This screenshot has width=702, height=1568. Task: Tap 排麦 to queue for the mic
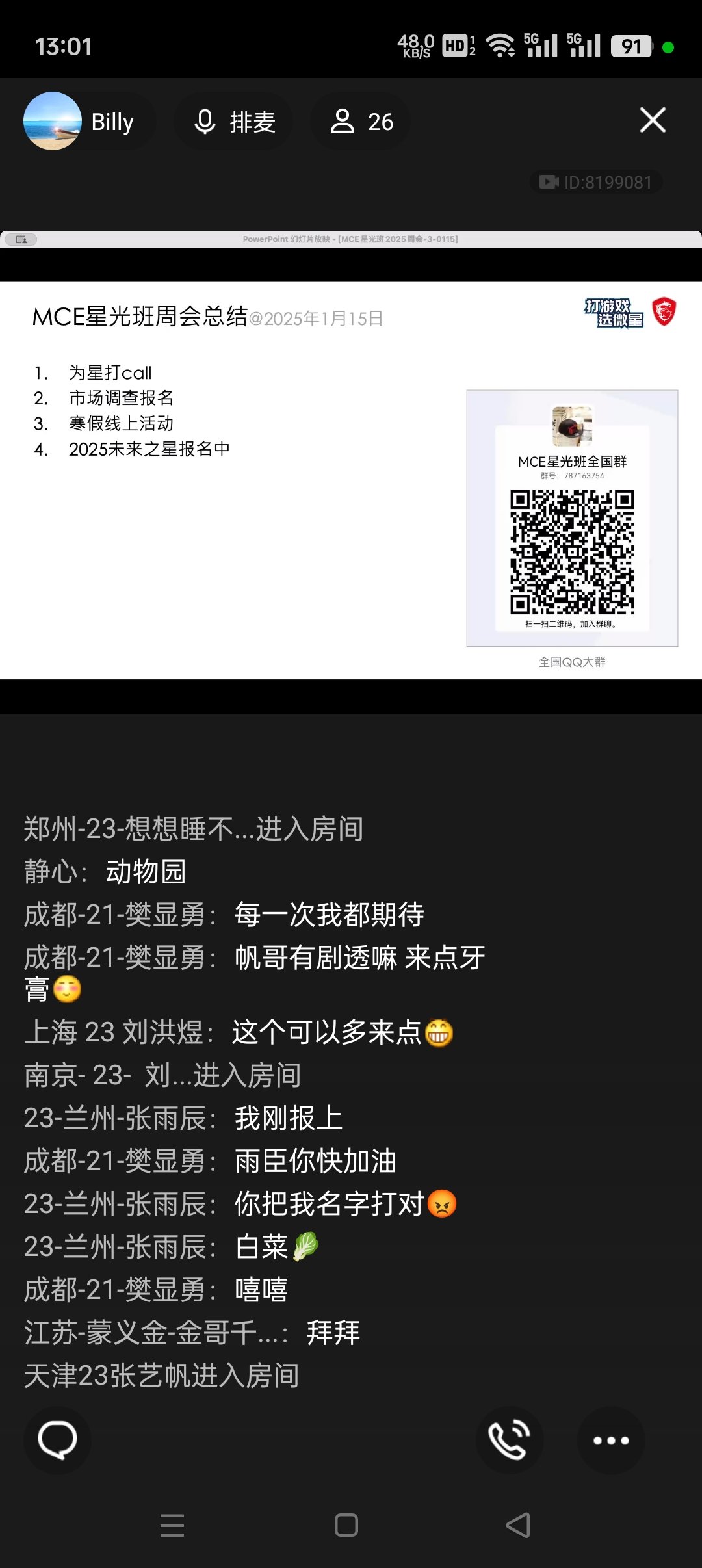pos(234,122)
